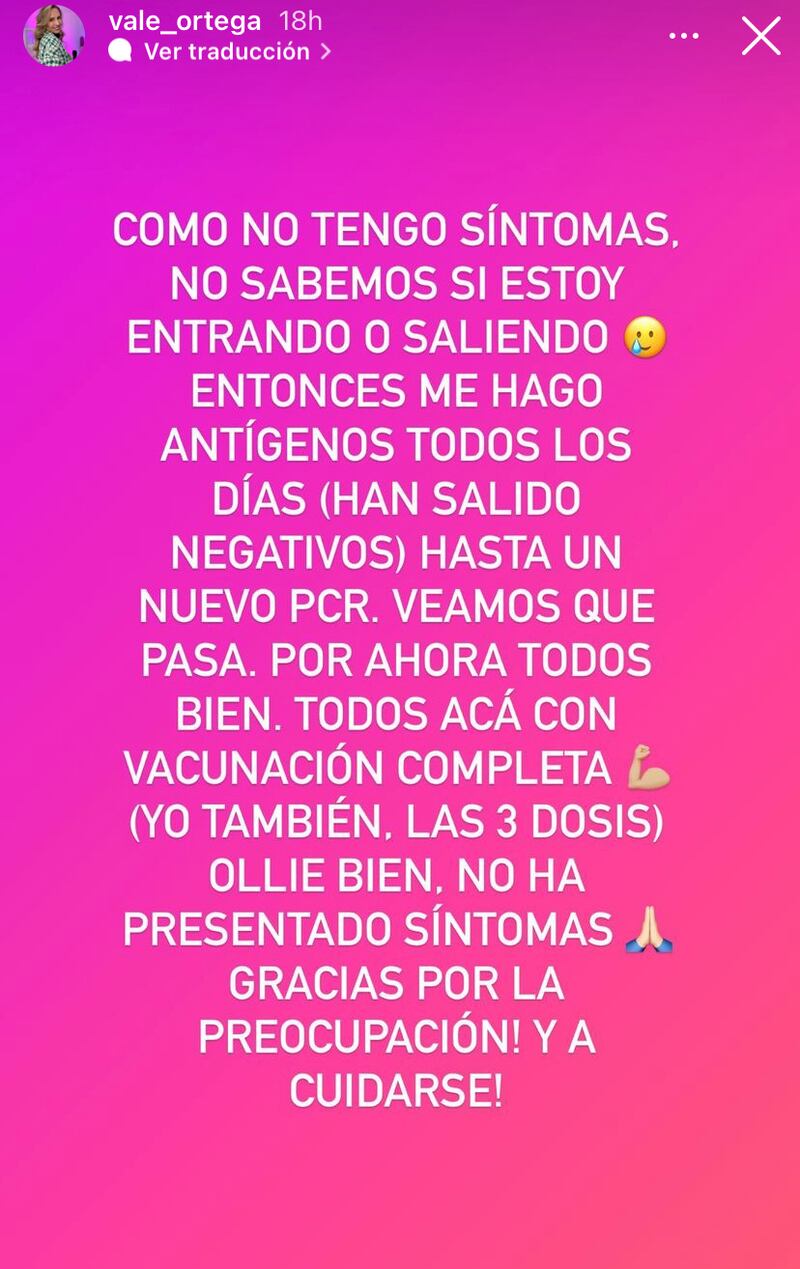Close the story viewer
The height and width of the screenshot is (1269, 800).
760,36
